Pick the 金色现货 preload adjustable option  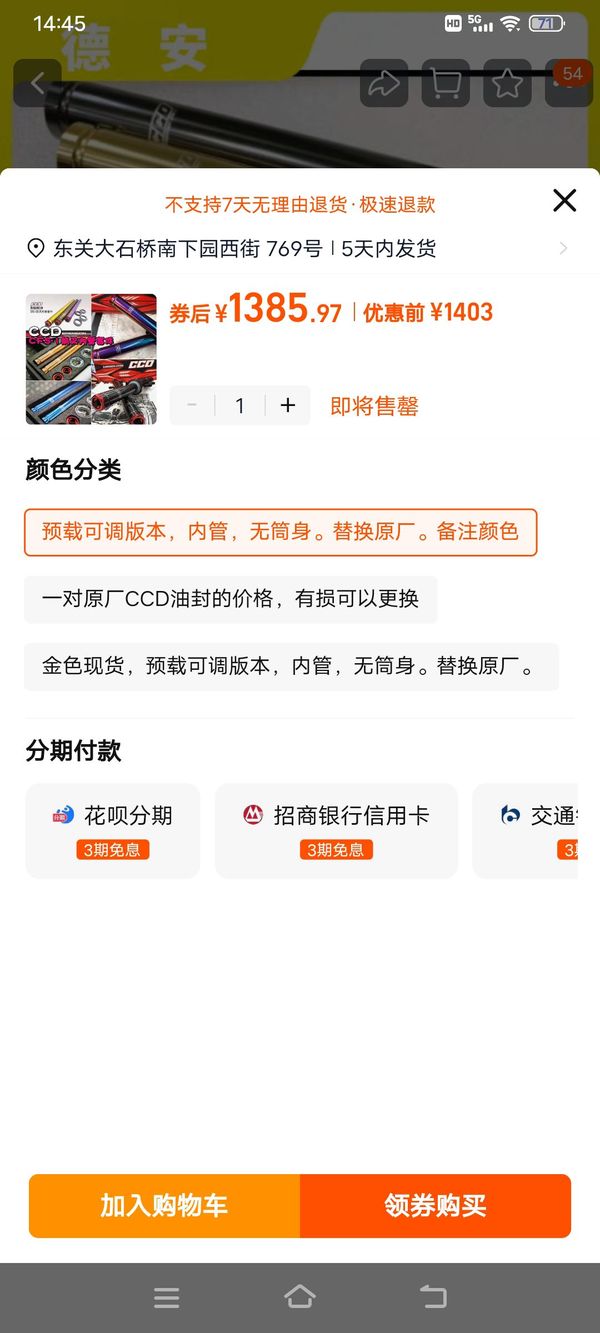coord(290,666)
